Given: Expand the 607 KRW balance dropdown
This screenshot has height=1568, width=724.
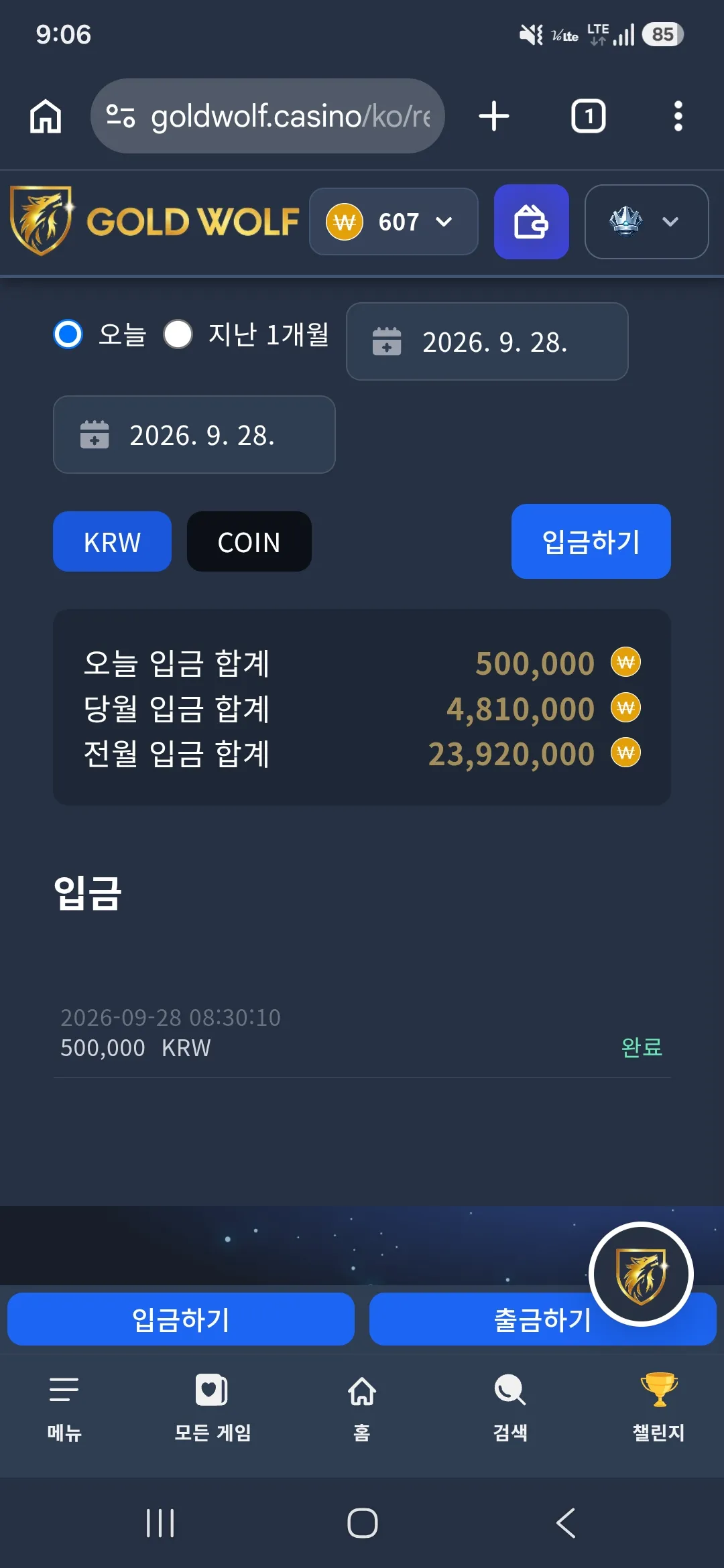Looking at the screenshot, I should click(x=394, y=222).
